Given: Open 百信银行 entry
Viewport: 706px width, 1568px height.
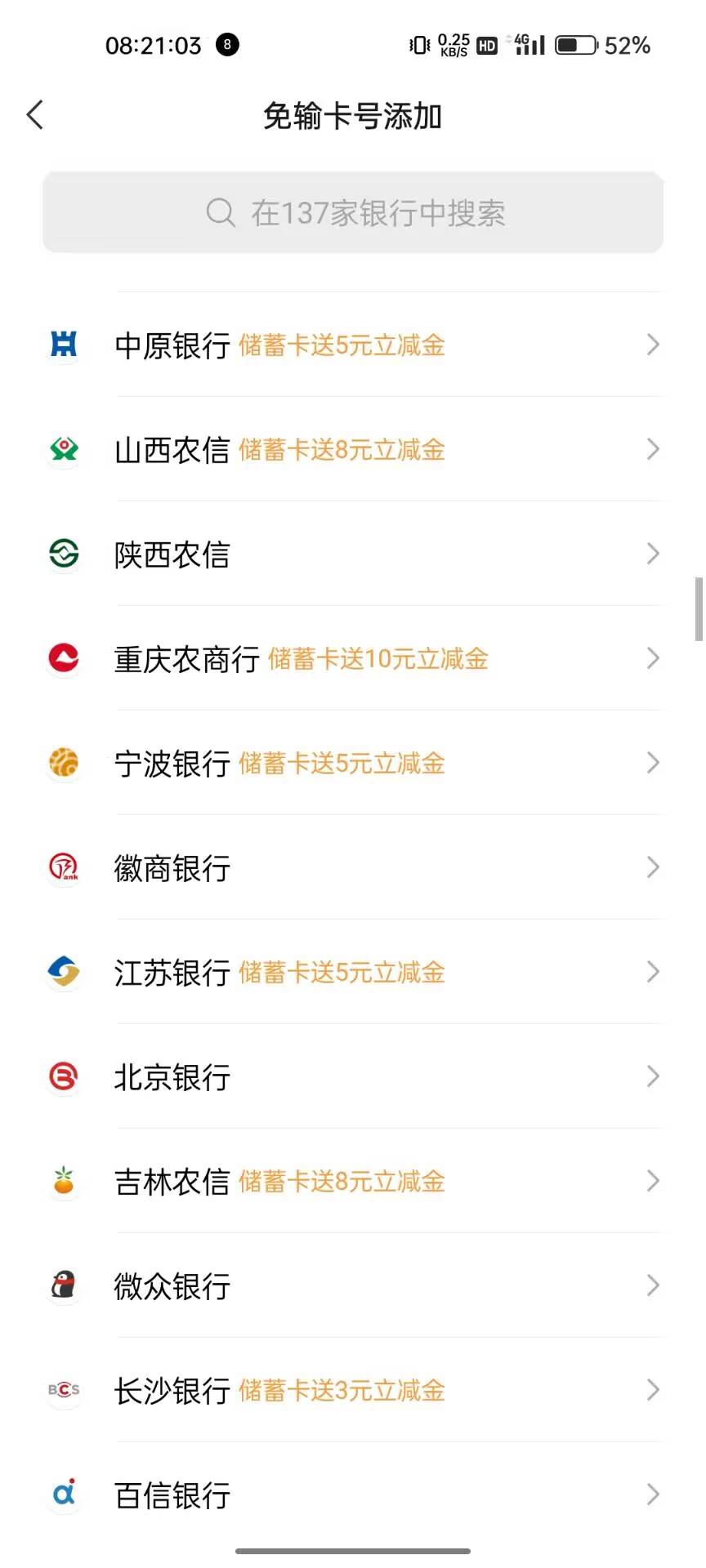Looking at the screenshot, I should [x=353, y=1494].
